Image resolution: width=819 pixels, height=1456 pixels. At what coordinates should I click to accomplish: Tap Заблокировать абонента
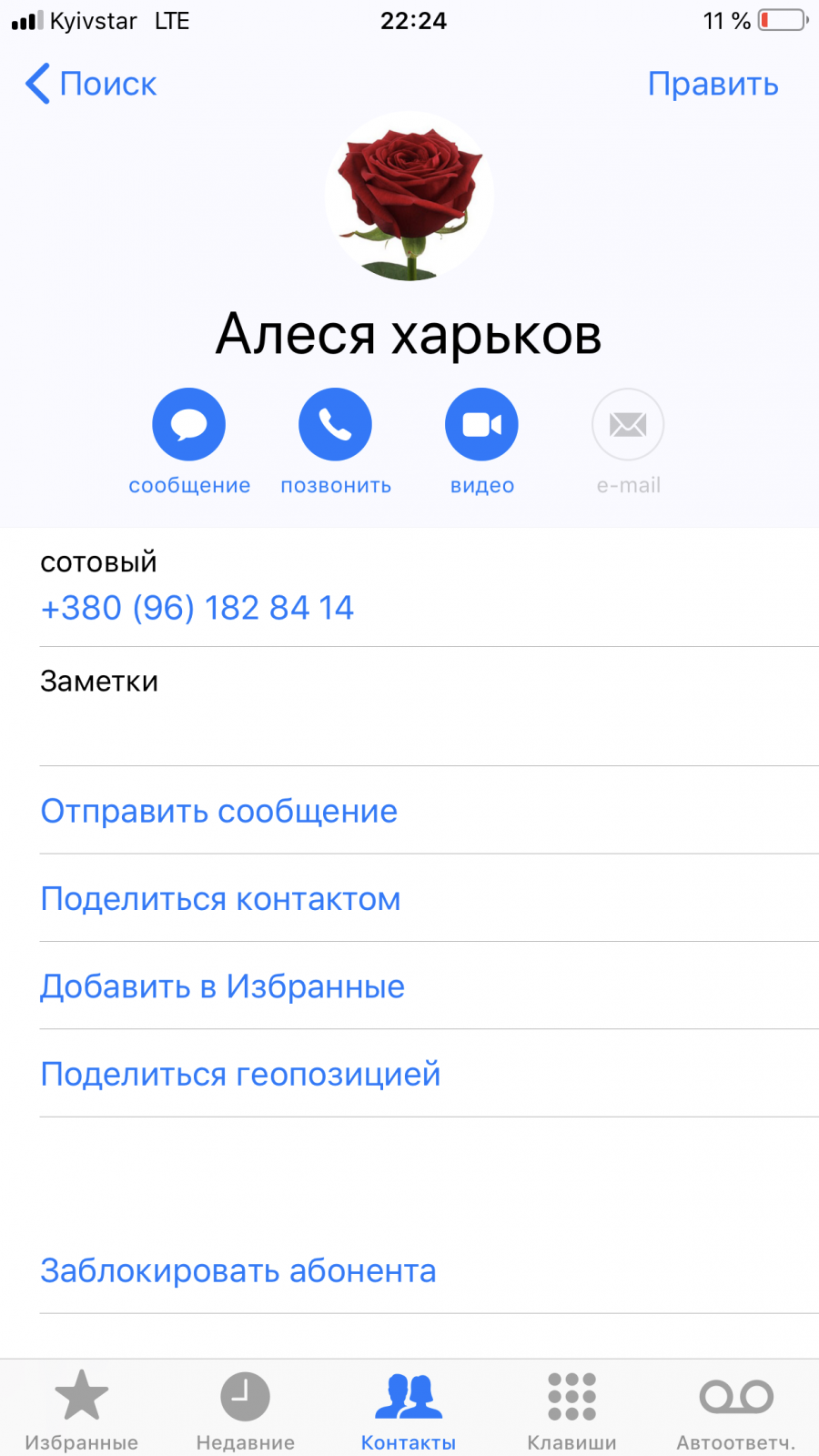tap(238, 1270)
